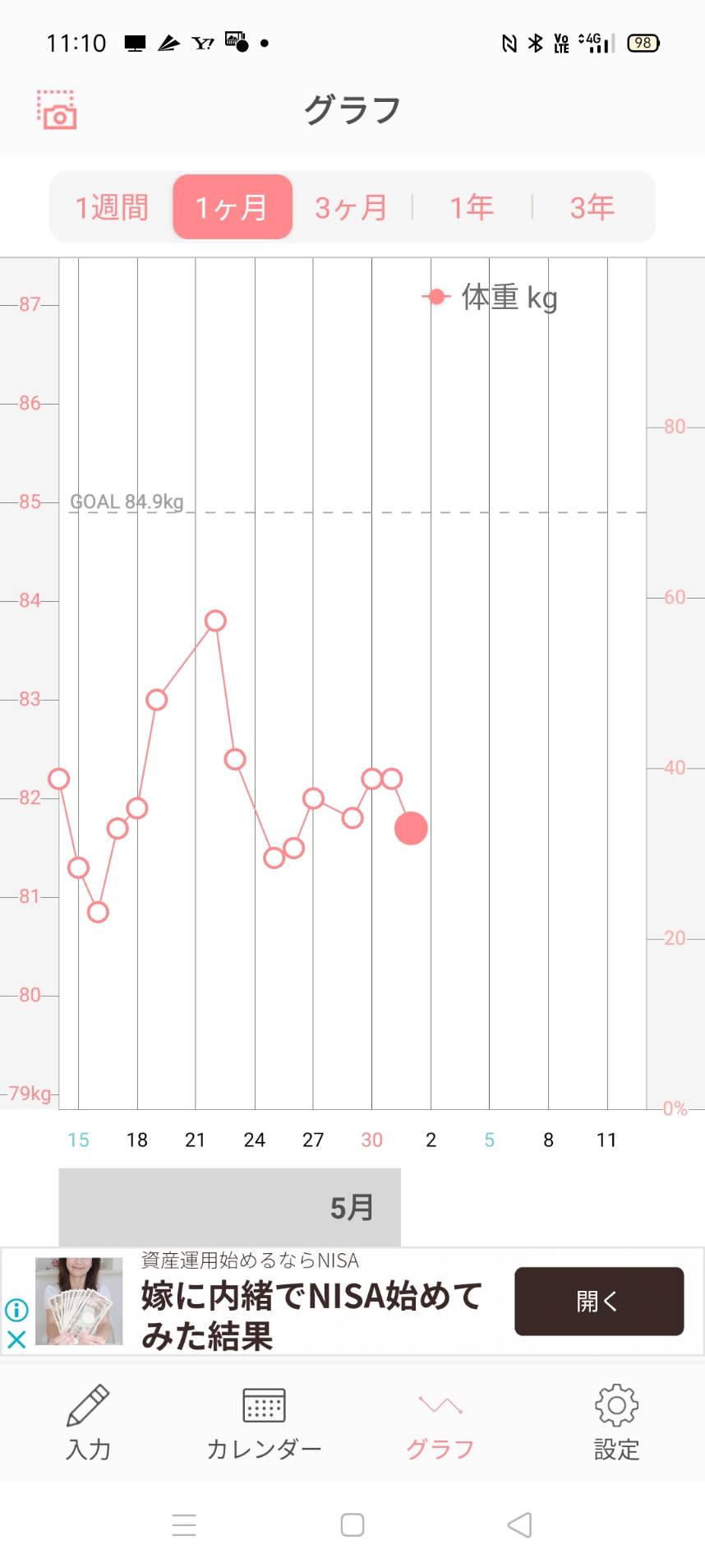This screenshot has width=705, height=1568.
Task: Go to the 入力 tab
Action: click(x=88, y=1422)
